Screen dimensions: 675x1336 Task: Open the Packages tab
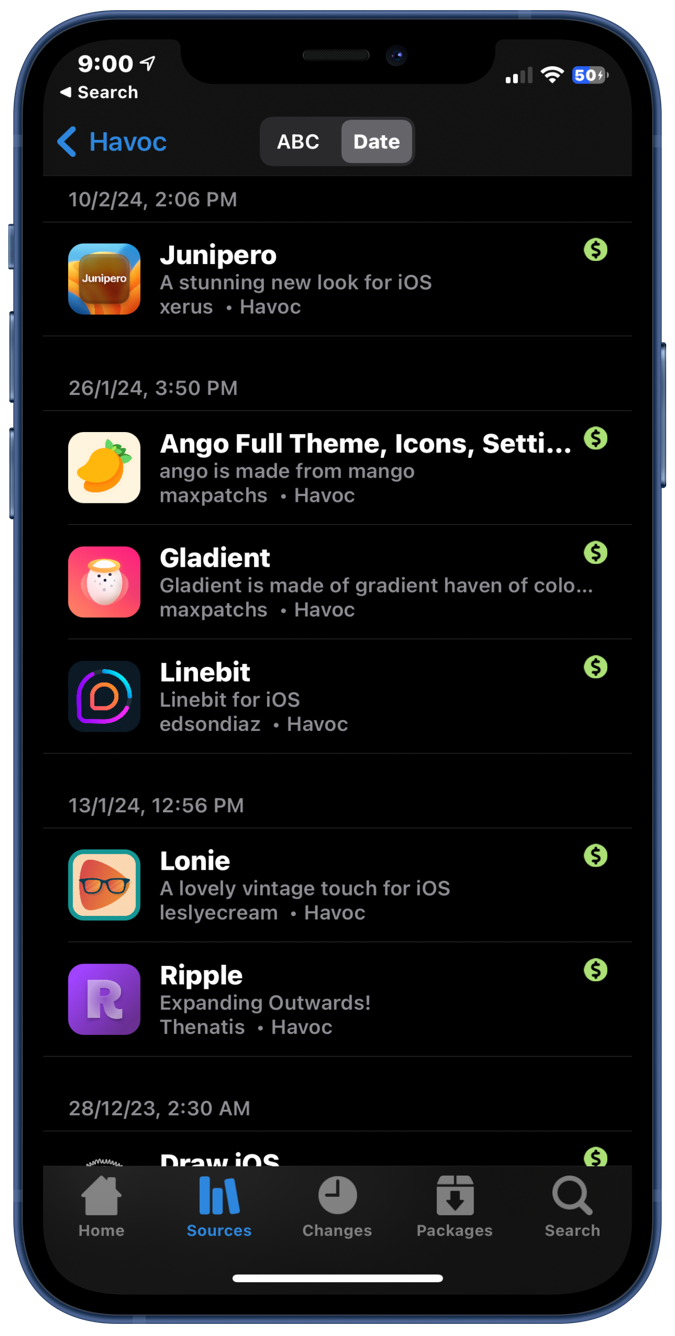click(x=454, y=1208)
